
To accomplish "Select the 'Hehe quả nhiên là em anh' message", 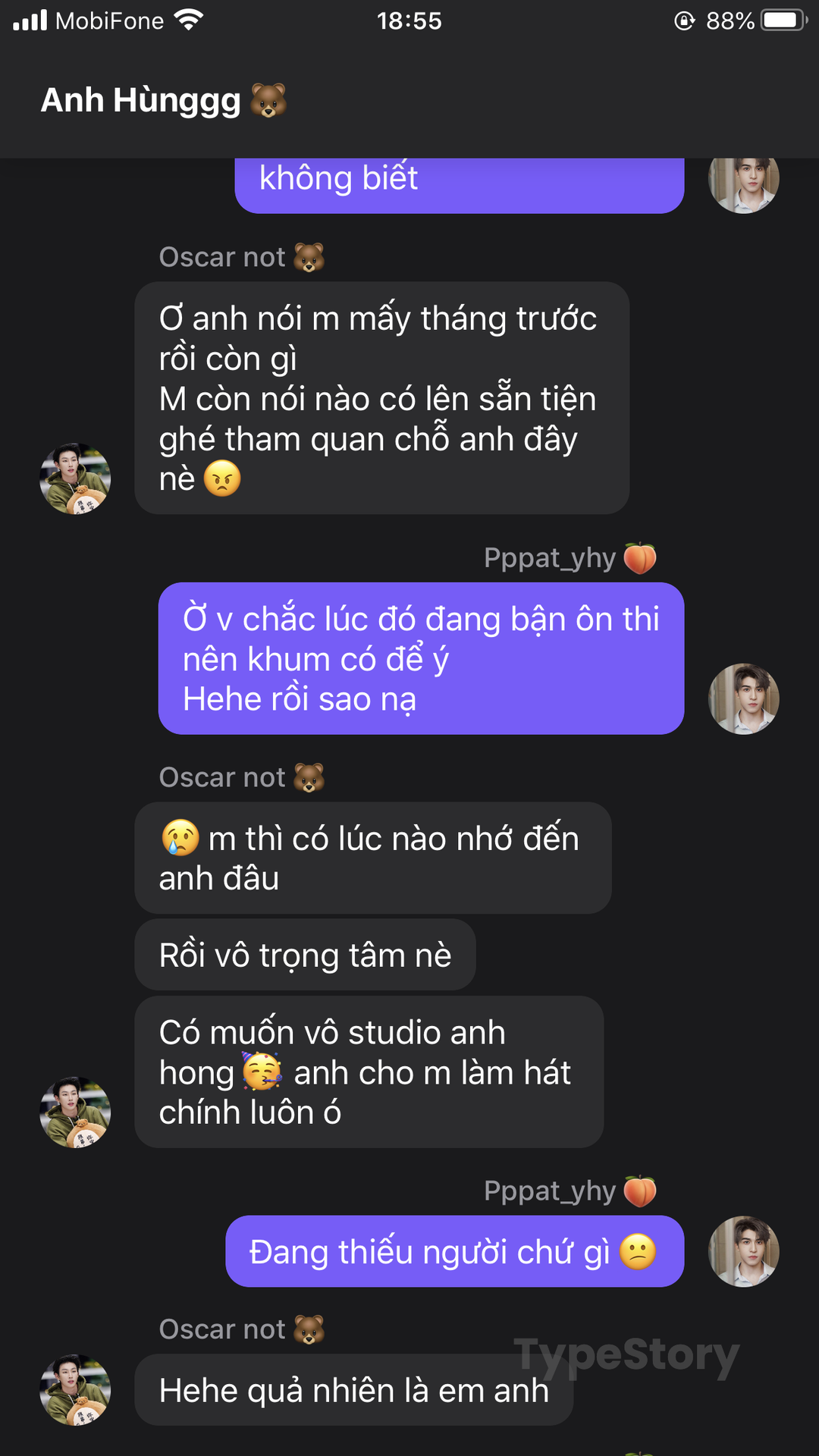I will 353,1391.
